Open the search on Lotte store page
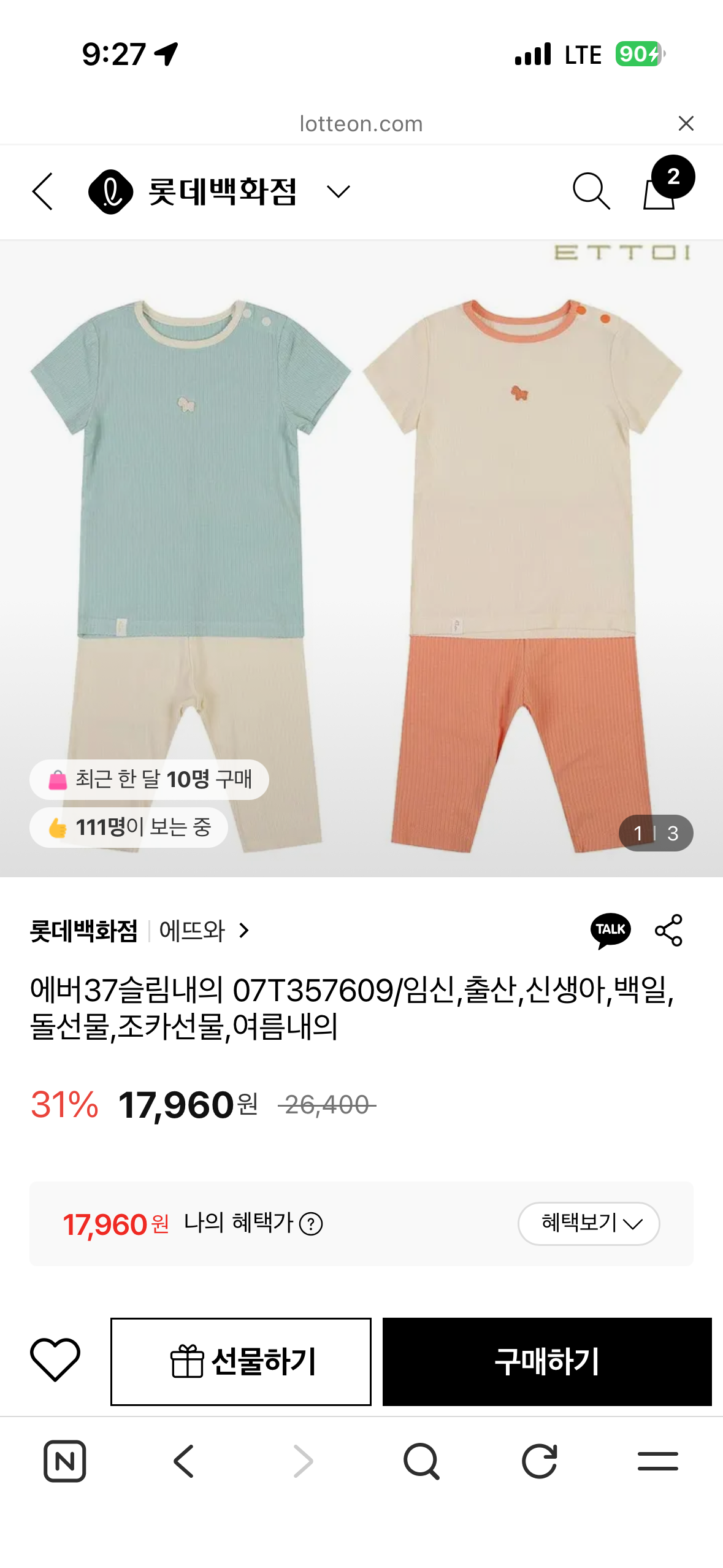723x1568 pixels. click(592, 191)
